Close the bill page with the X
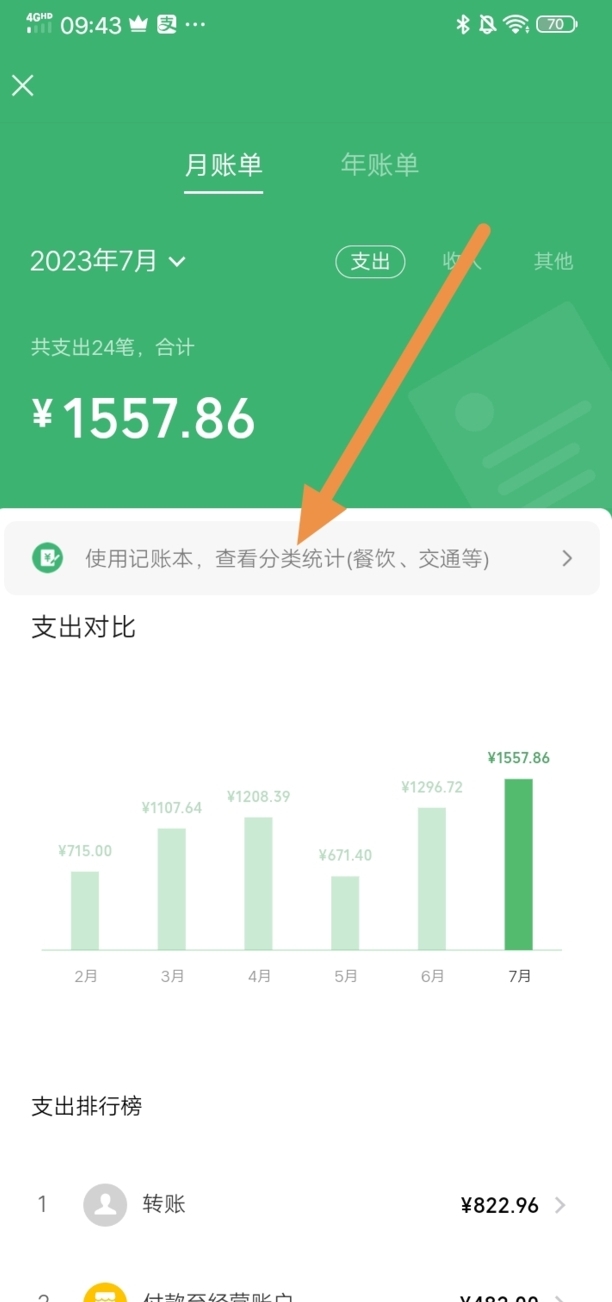The image size is (612, 1302). pos(23,85)
